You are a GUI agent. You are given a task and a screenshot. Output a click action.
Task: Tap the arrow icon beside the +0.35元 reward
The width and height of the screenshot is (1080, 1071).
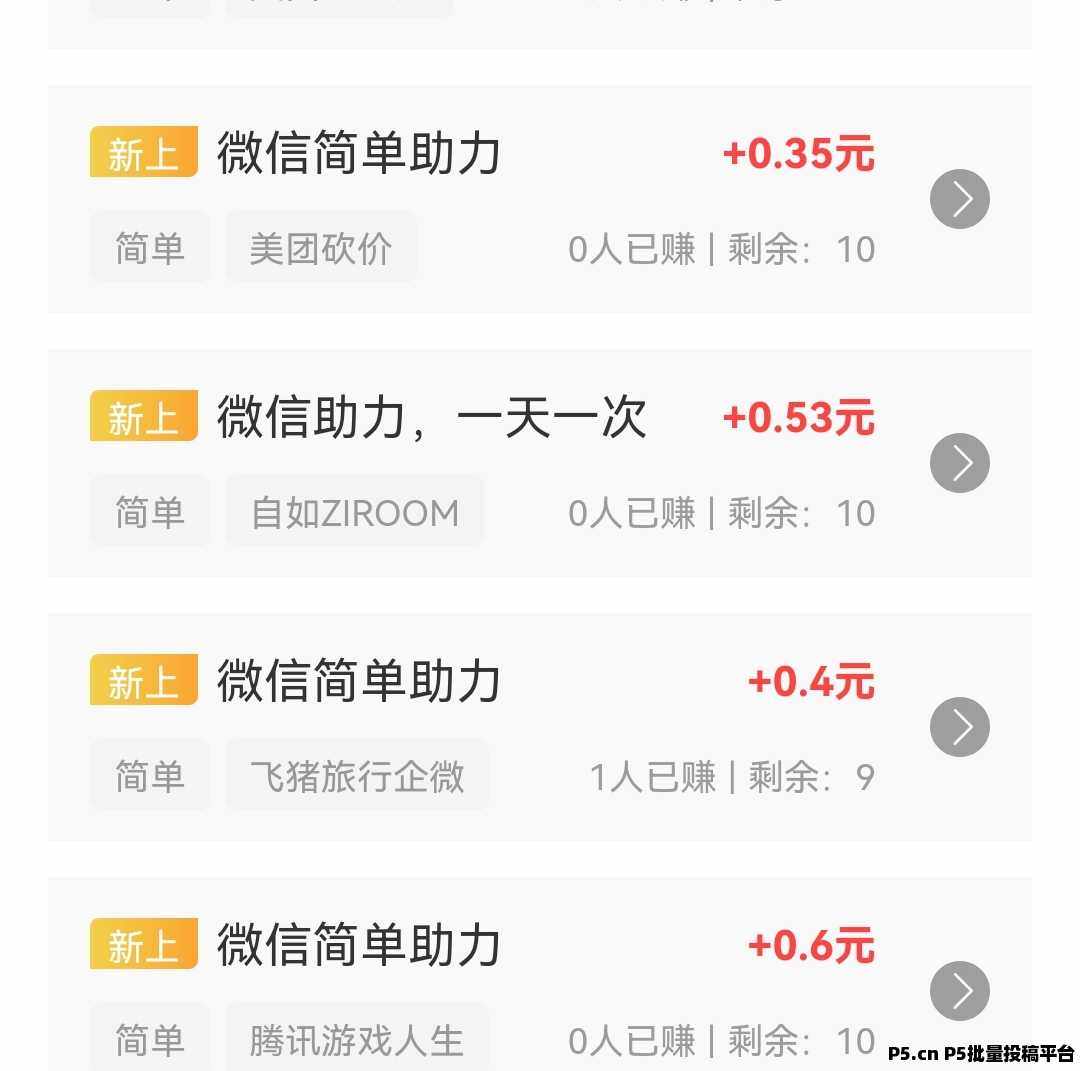pos(960,200)
